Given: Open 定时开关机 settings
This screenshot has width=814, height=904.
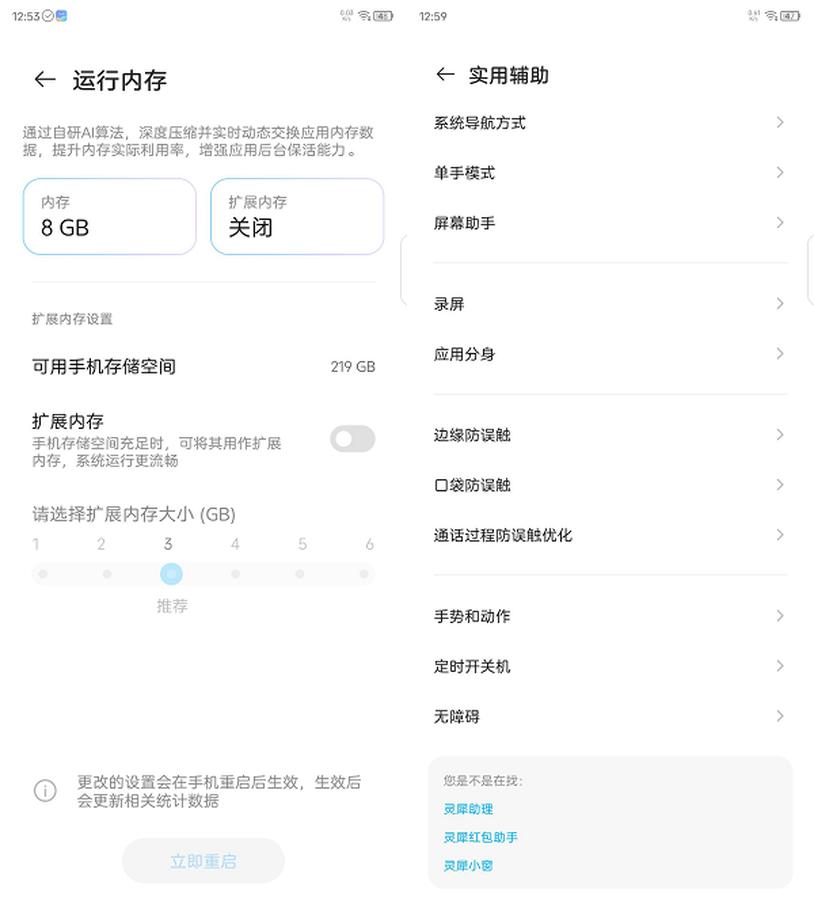Looking at the screenshot, I should [x=608, y=666].
